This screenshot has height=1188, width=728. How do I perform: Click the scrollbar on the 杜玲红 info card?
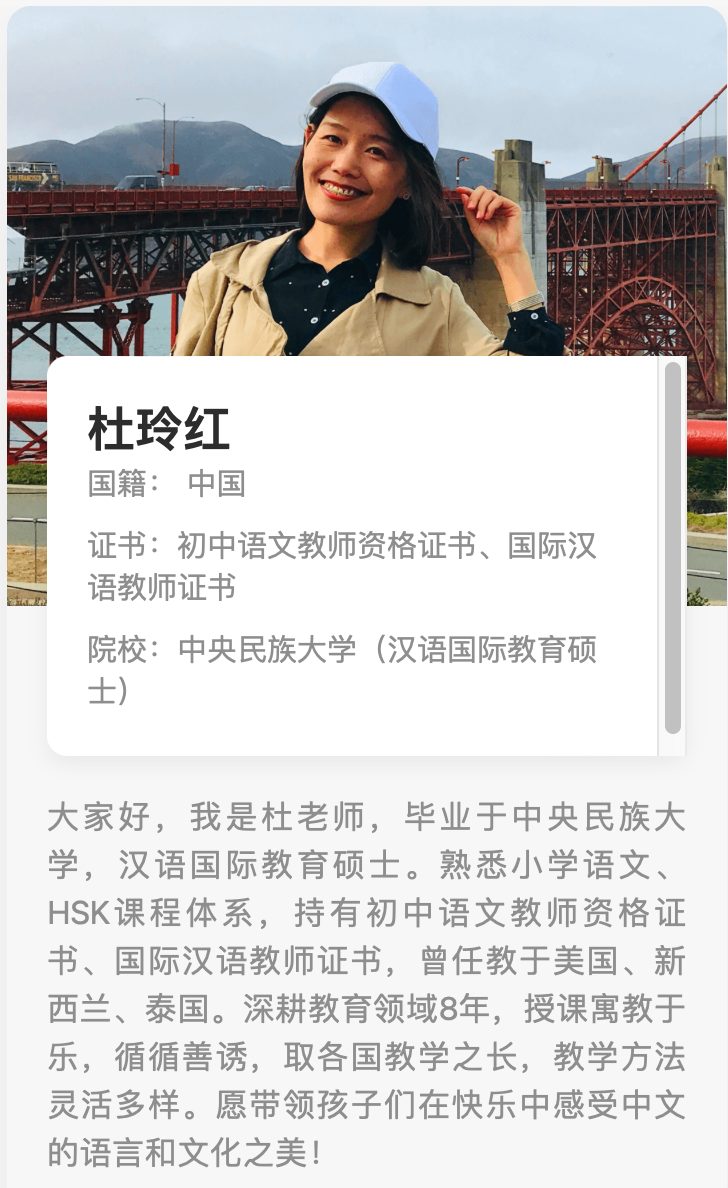coord(673,548)
